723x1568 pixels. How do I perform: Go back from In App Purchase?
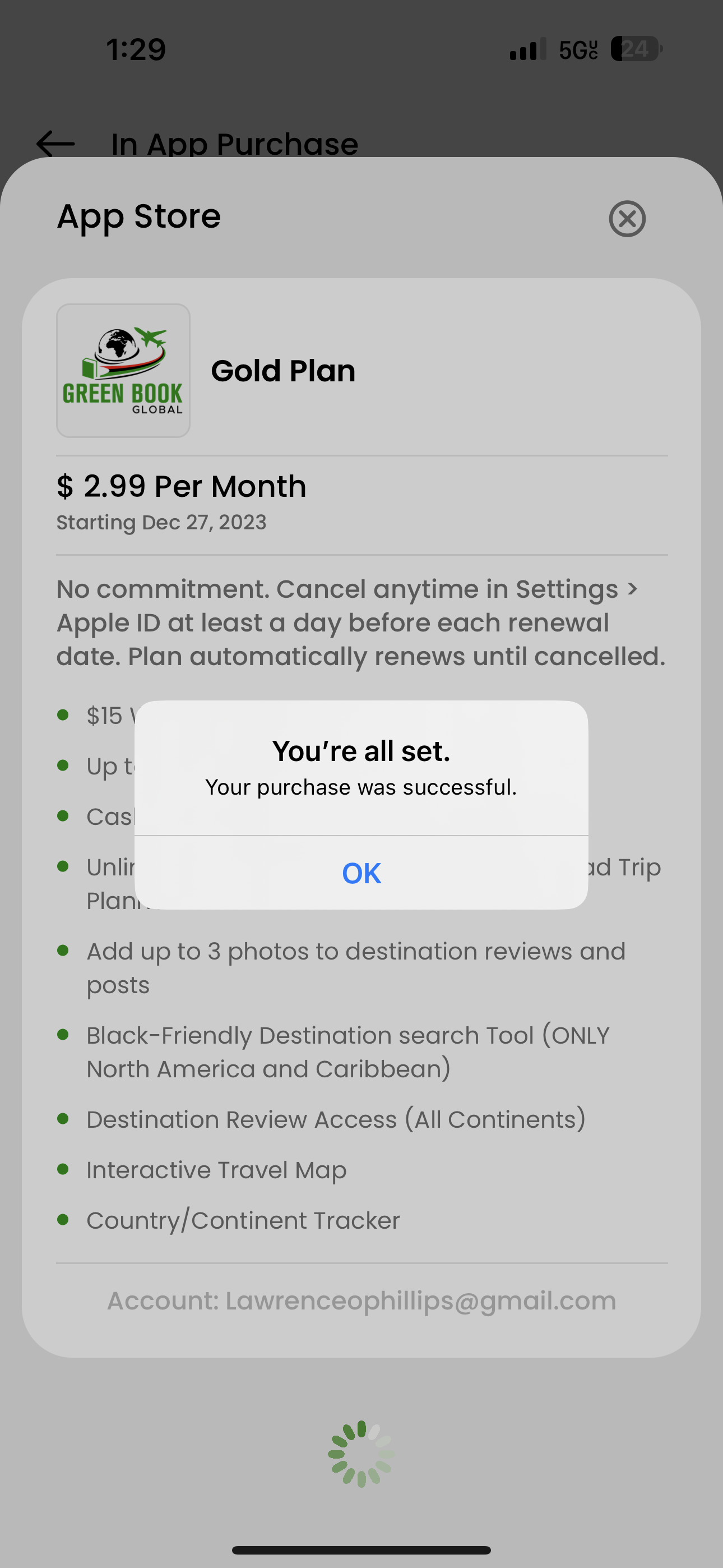click(x=55, y=144)
